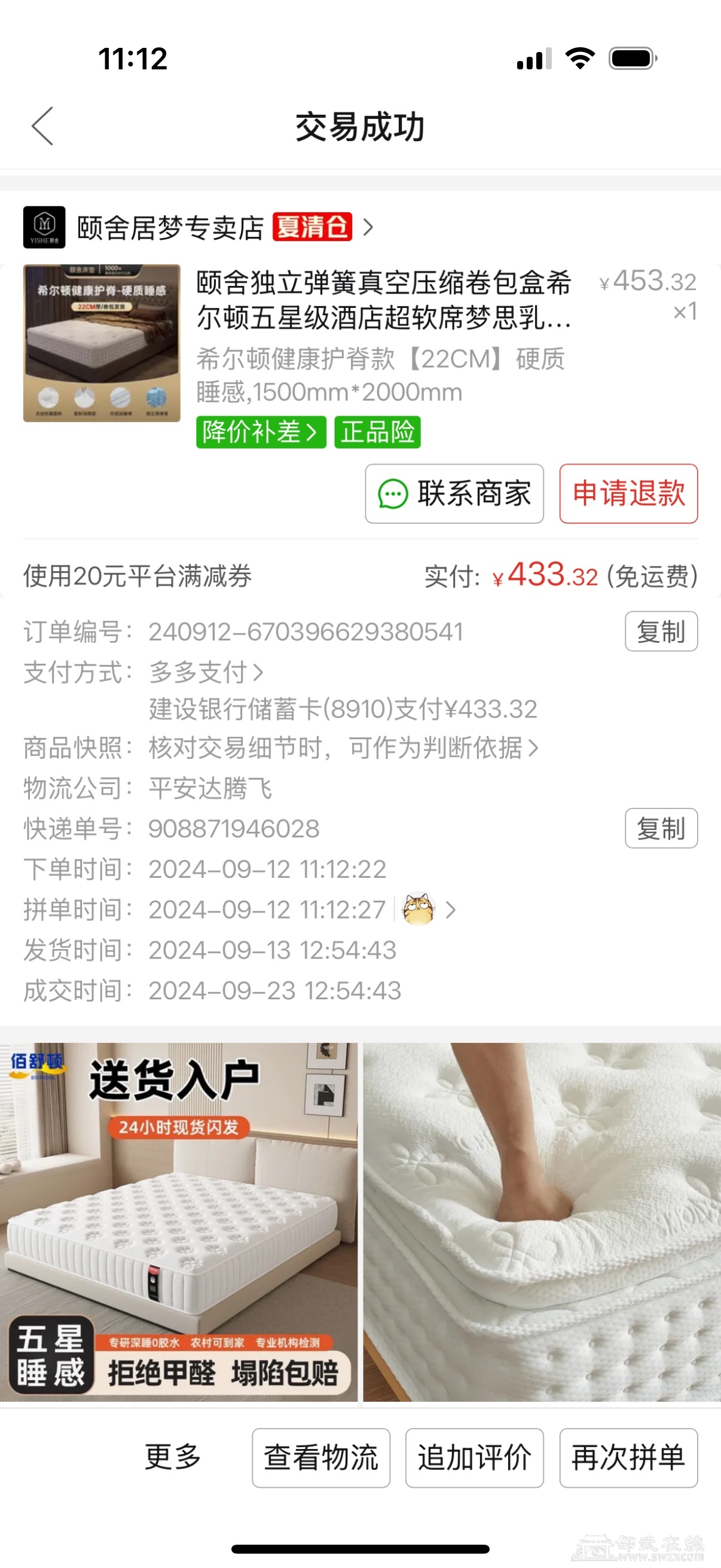
Task: View group members next to 拼单时间
Action: coord(429,910)
